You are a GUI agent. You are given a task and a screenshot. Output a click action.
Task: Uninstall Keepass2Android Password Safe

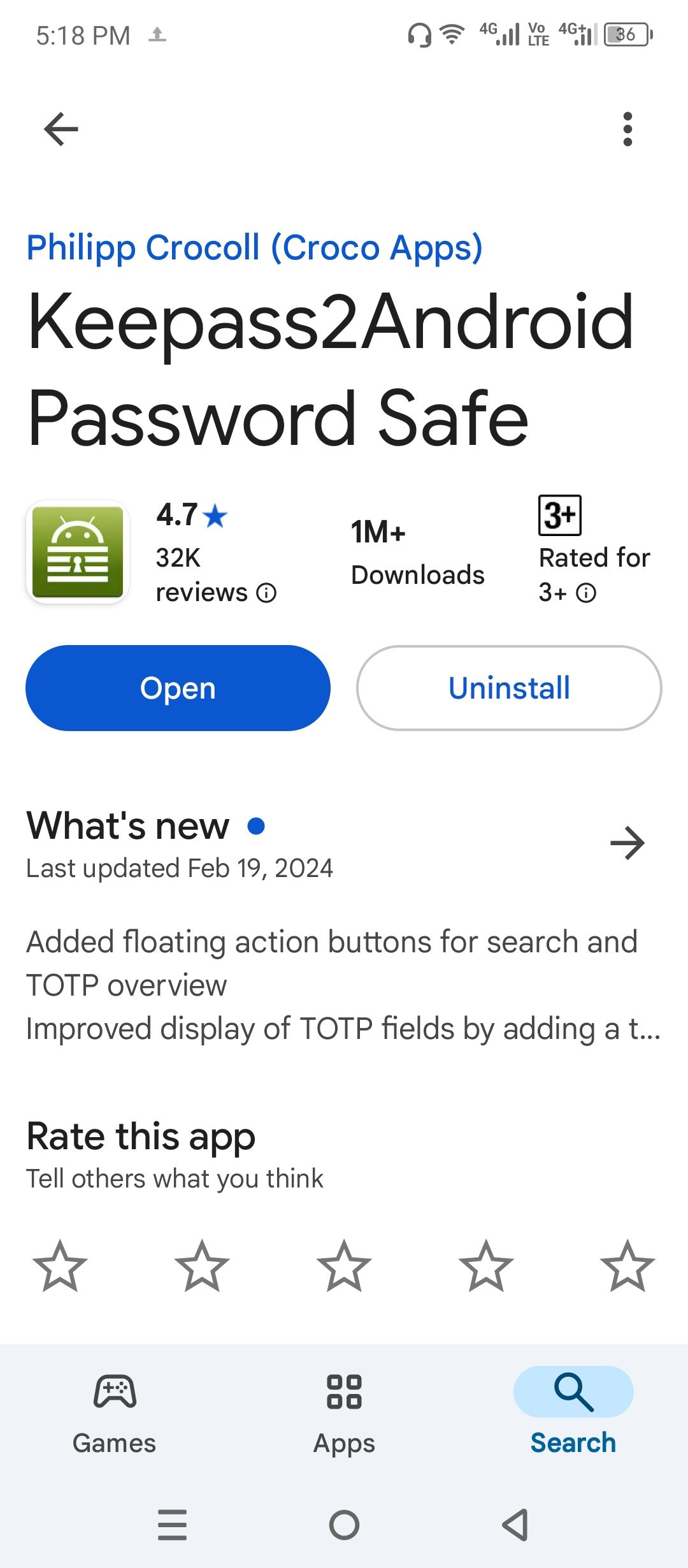[x=509, y=688]
